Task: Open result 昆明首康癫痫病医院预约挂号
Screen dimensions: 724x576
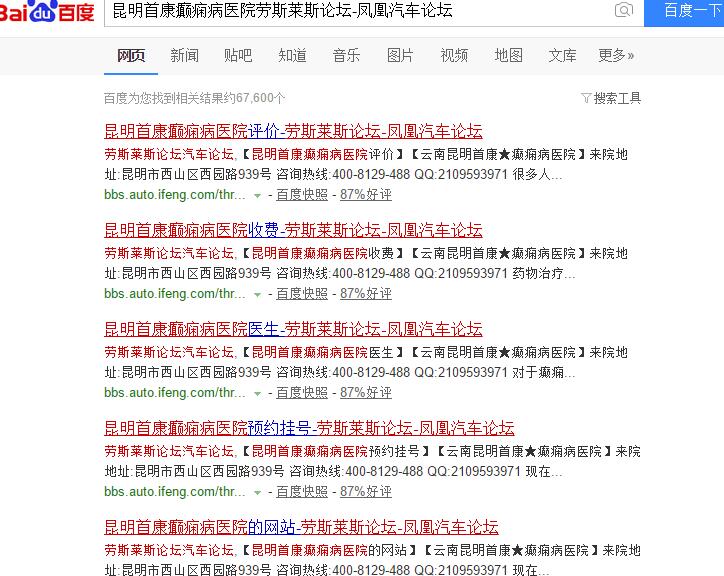Action: tap(309, 428)
